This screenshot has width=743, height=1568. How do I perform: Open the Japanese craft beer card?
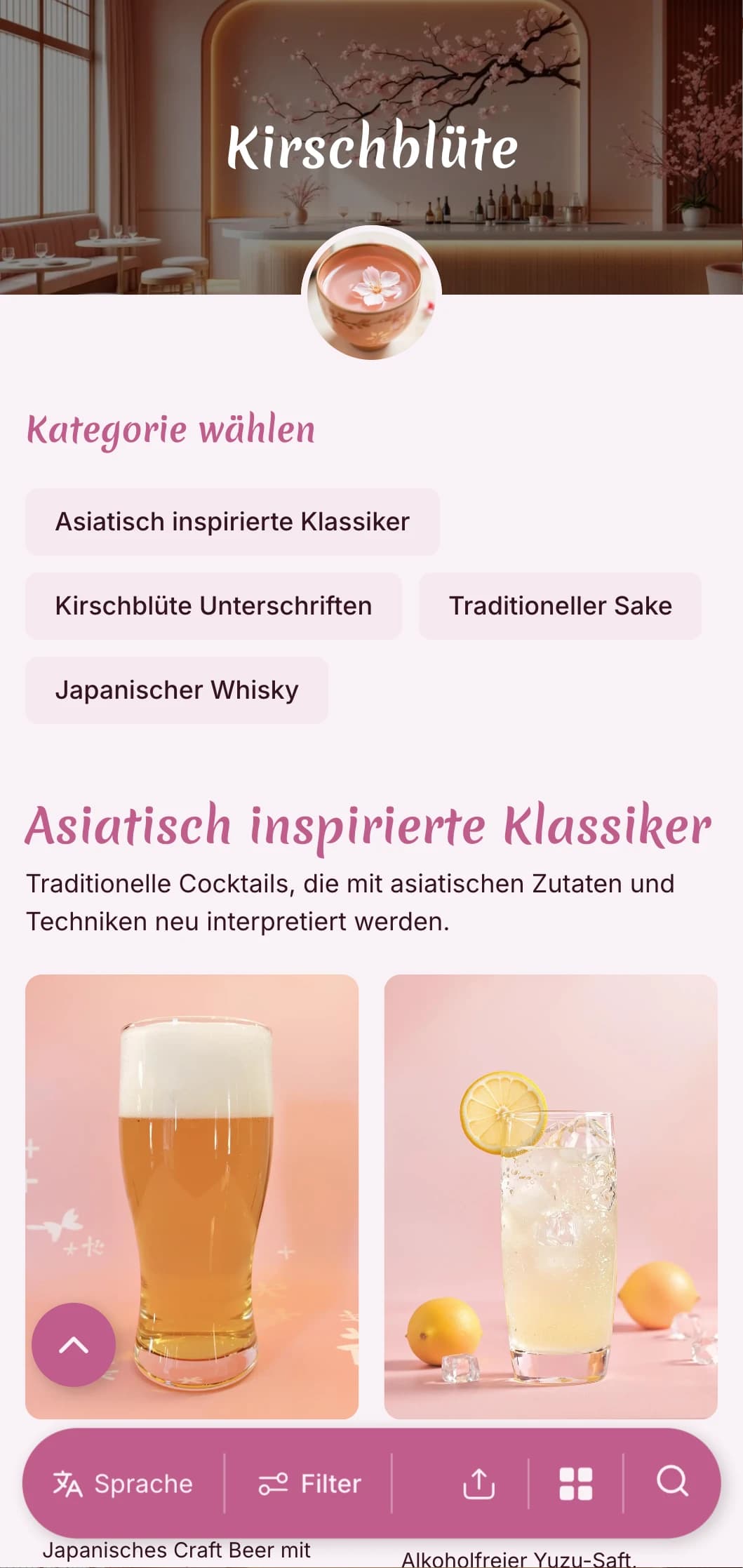click(192, 1197)
